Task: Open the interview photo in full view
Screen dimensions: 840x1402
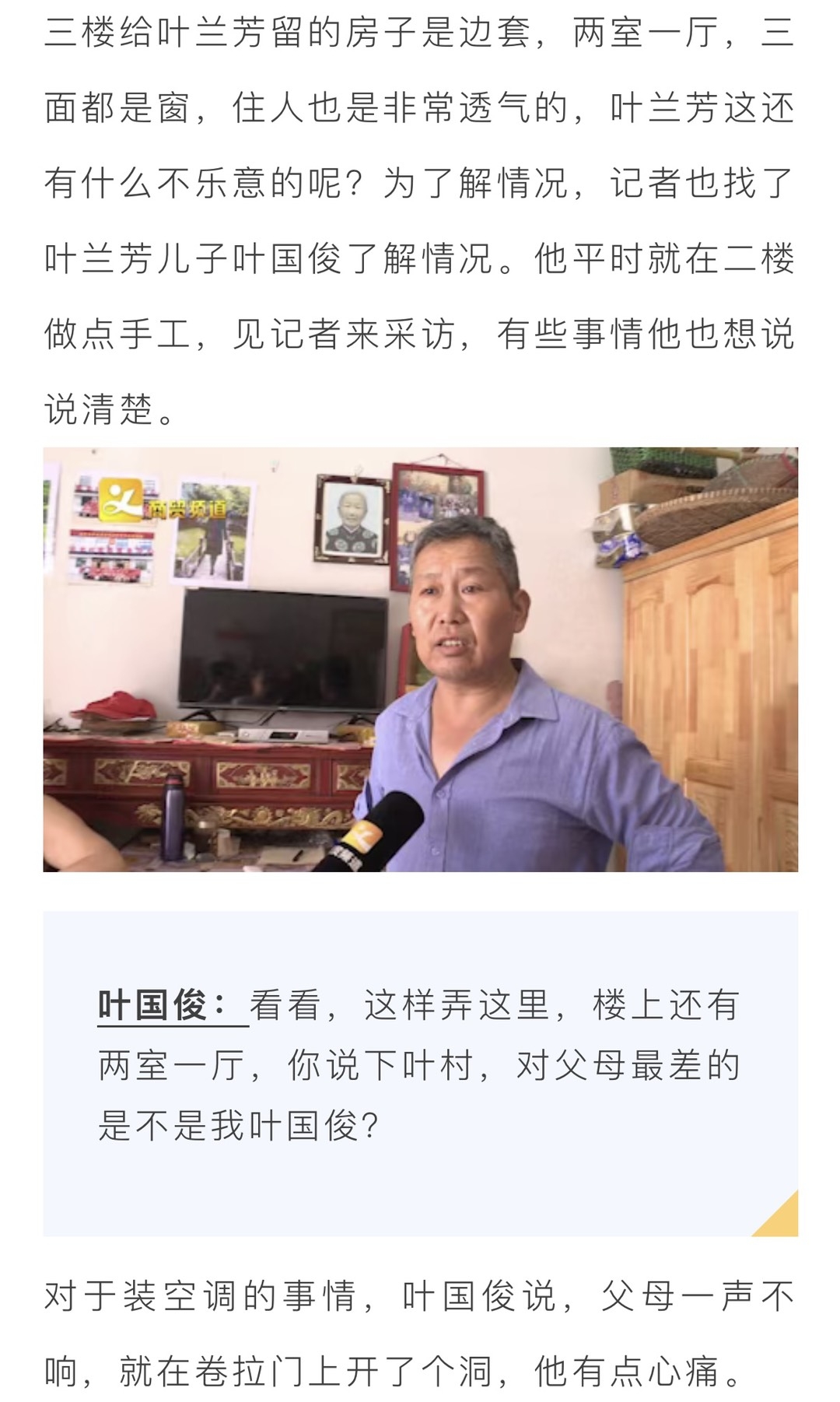Action: pos(420,659)
